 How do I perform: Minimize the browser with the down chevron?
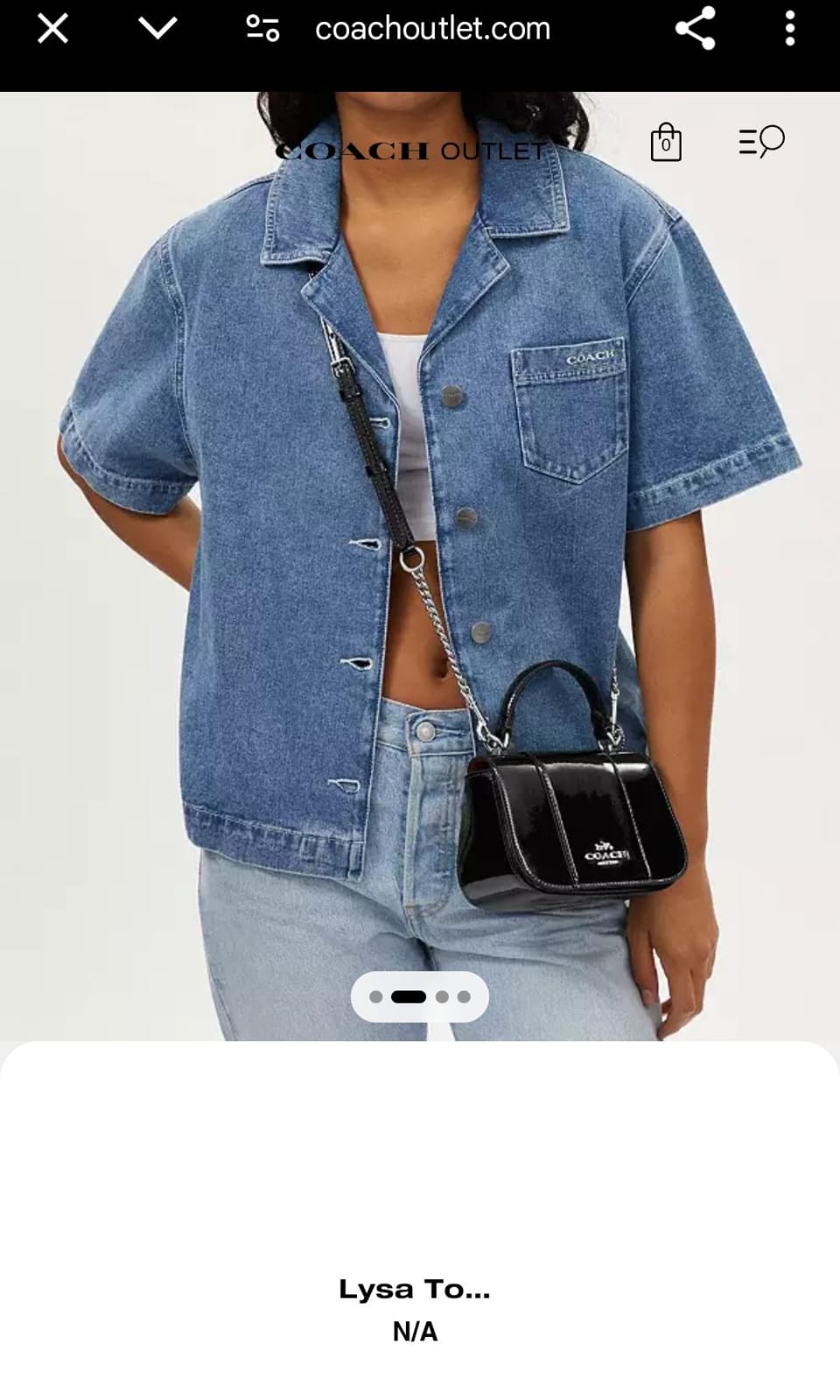point(157,29)
